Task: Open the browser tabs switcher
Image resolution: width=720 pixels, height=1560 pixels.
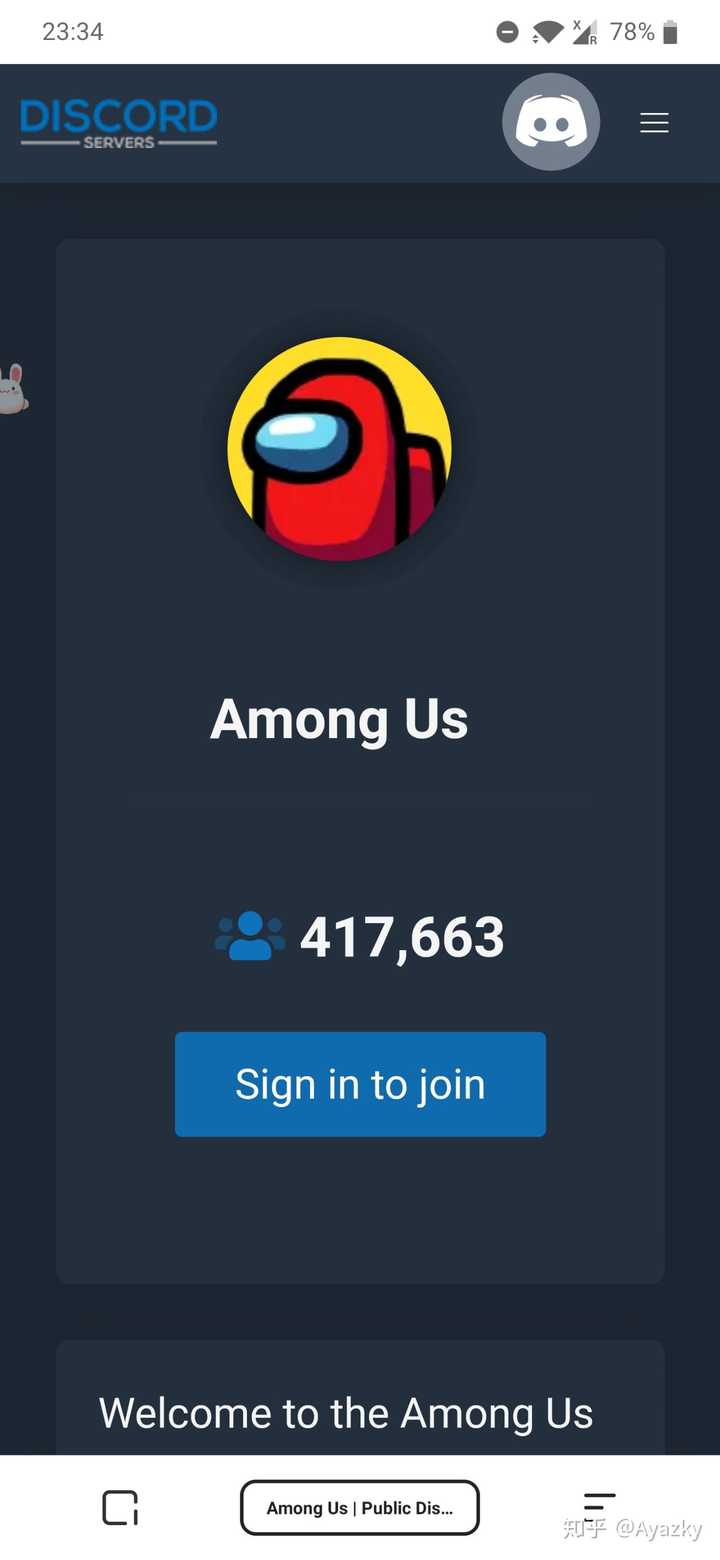Action: (x=120, y=1508)
